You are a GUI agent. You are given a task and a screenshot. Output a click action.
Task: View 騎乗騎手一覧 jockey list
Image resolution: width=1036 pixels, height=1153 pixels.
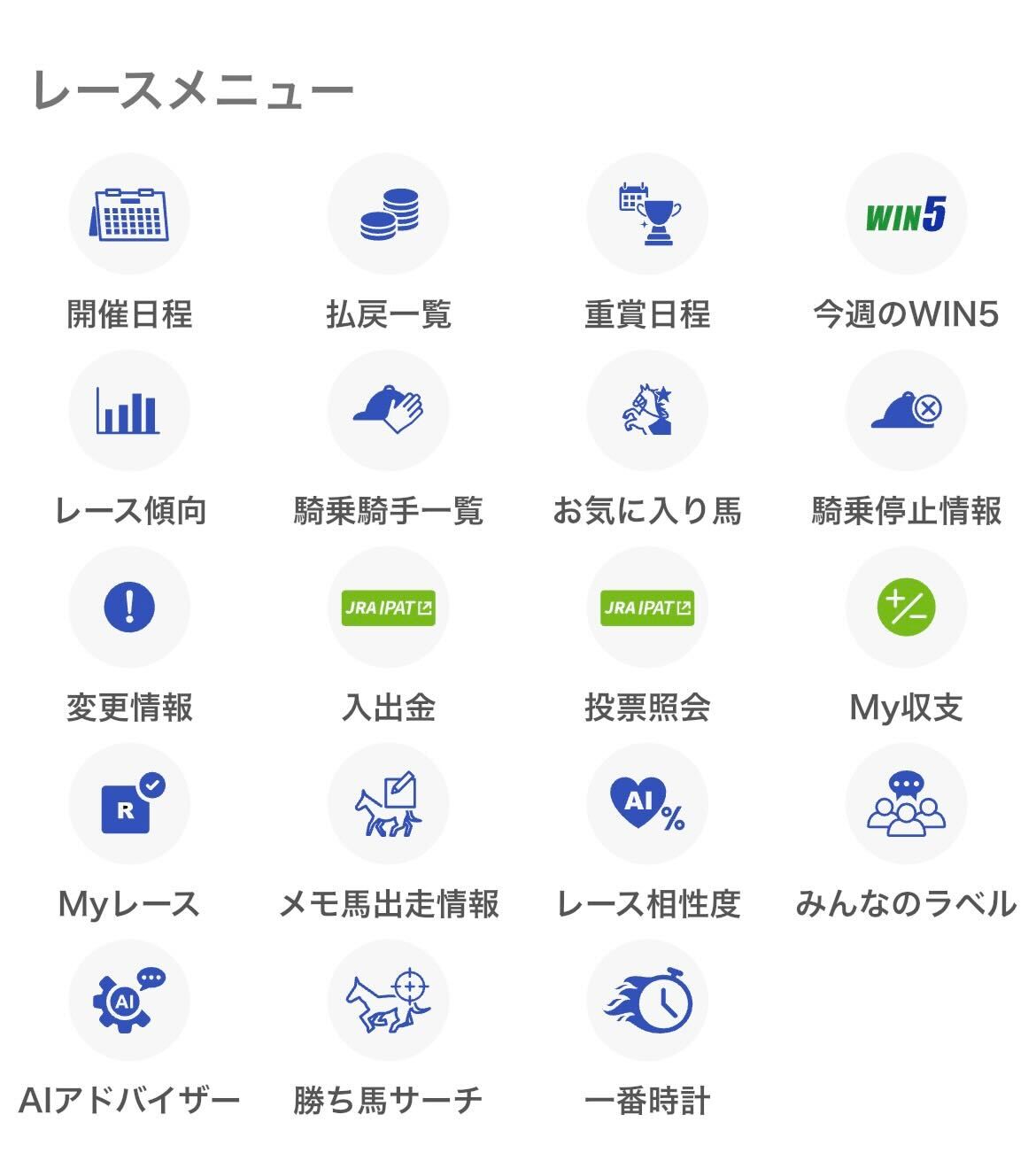[389, 412]
